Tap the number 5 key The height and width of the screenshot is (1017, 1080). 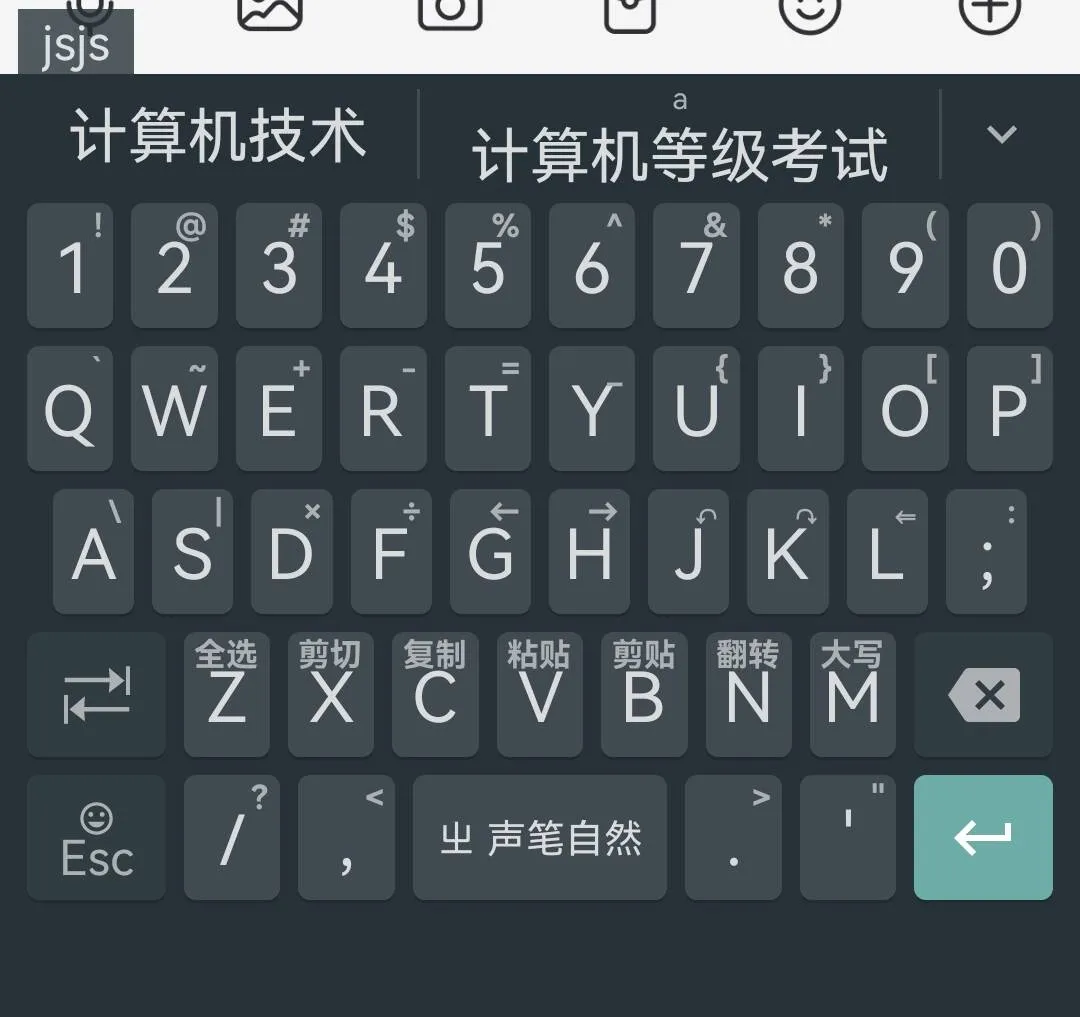(x=488, y=266)
